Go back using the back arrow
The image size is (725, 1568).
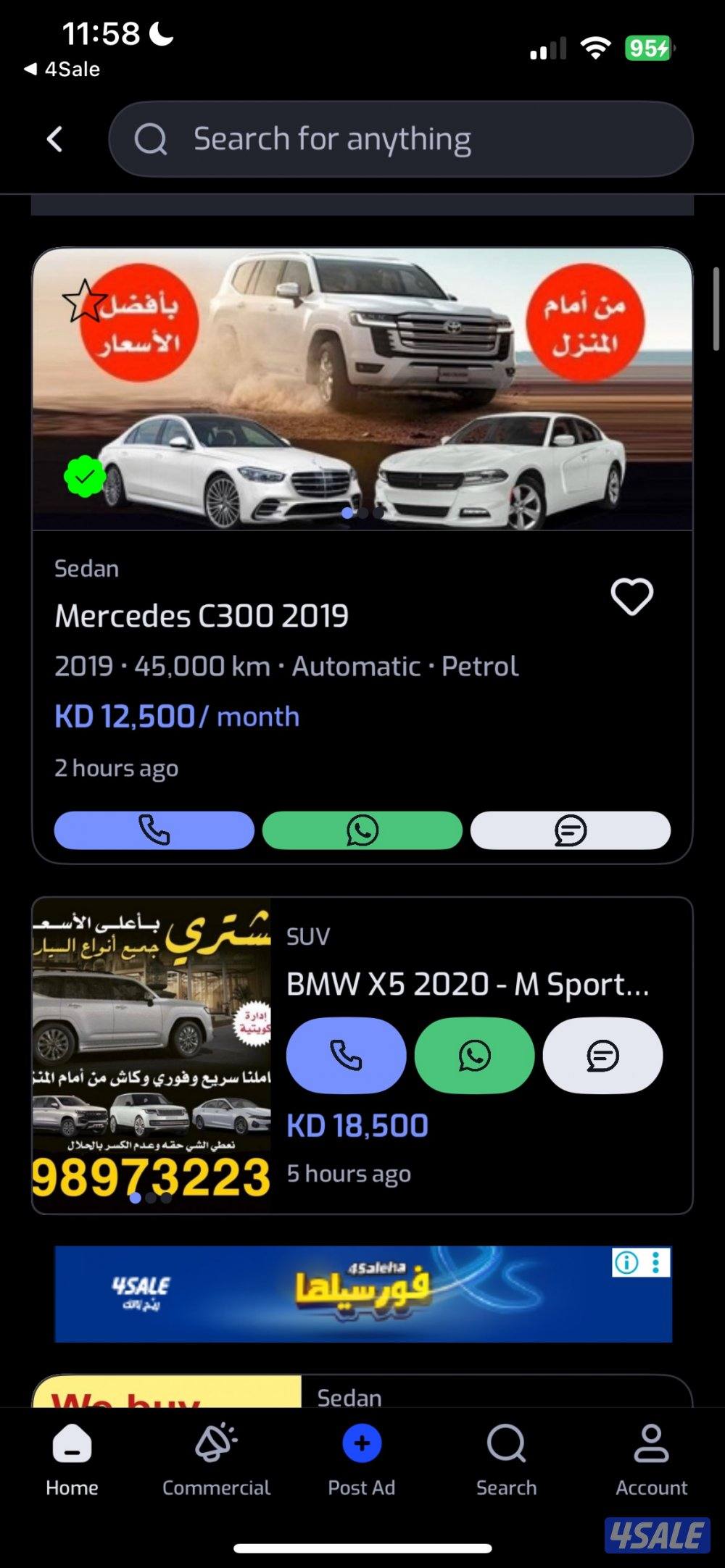[56, 138]
